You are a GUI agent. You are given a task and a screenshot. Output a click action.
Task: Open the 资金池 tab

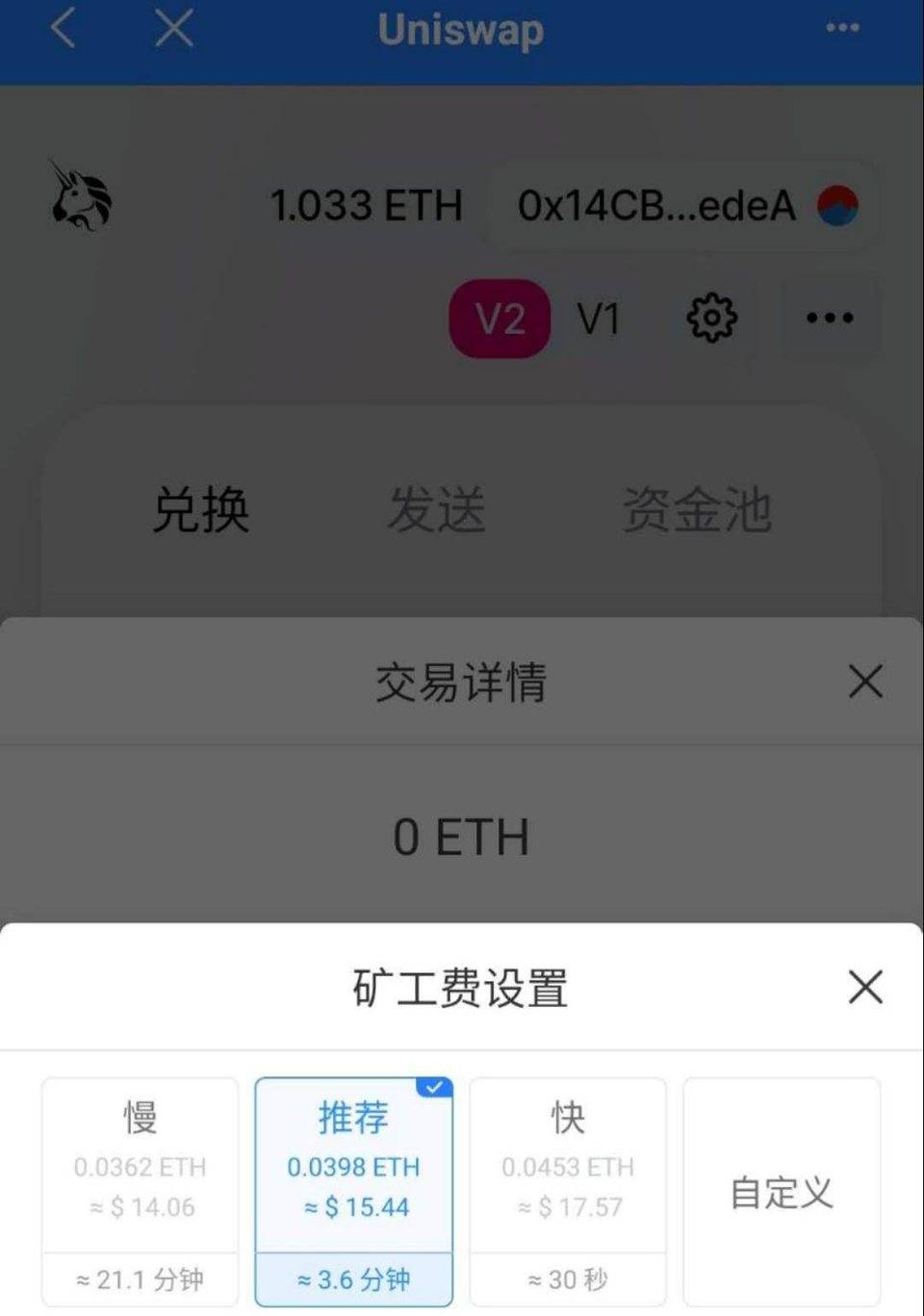[698, 511]
